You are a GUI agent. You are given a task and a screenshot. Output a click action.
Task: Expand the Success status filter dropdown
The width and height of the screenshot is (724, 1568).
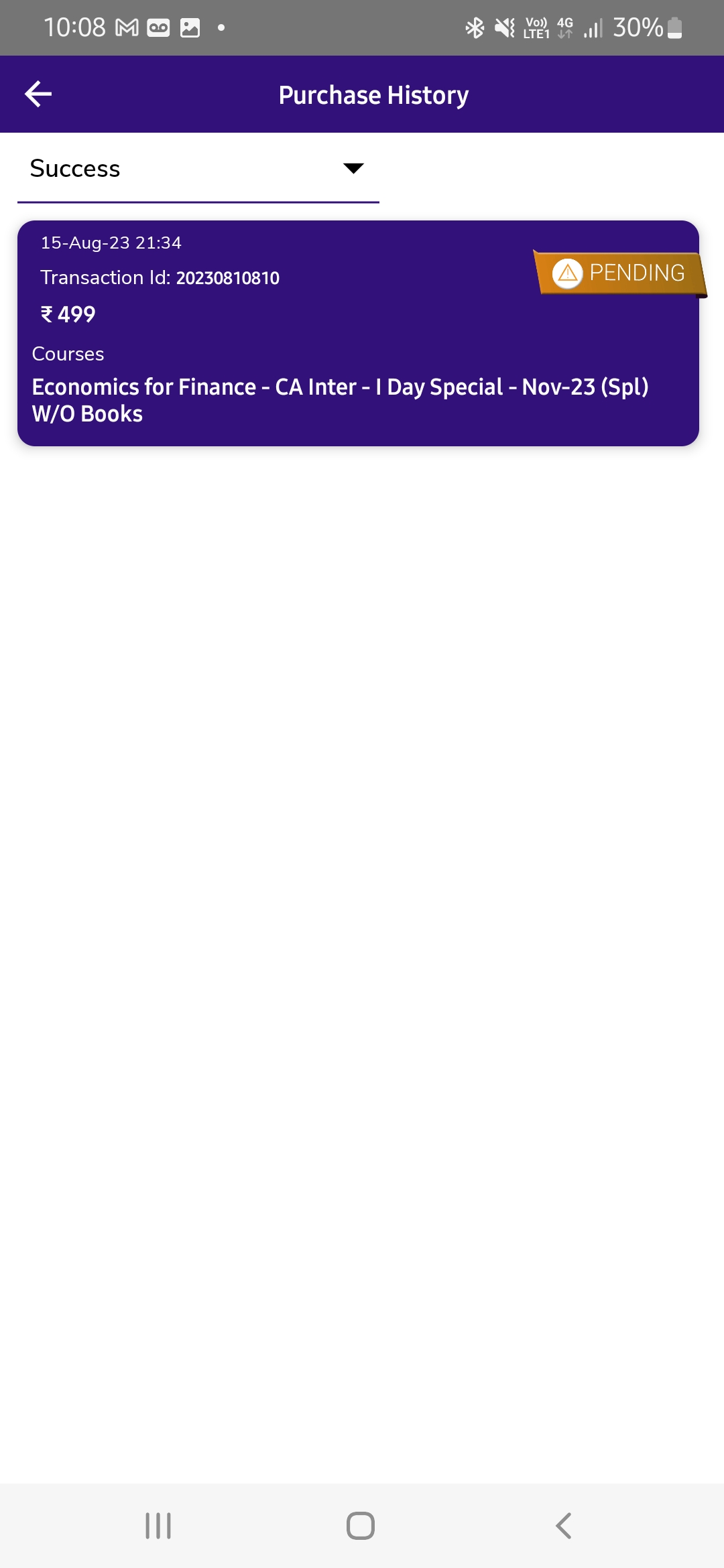click(198, 169)
